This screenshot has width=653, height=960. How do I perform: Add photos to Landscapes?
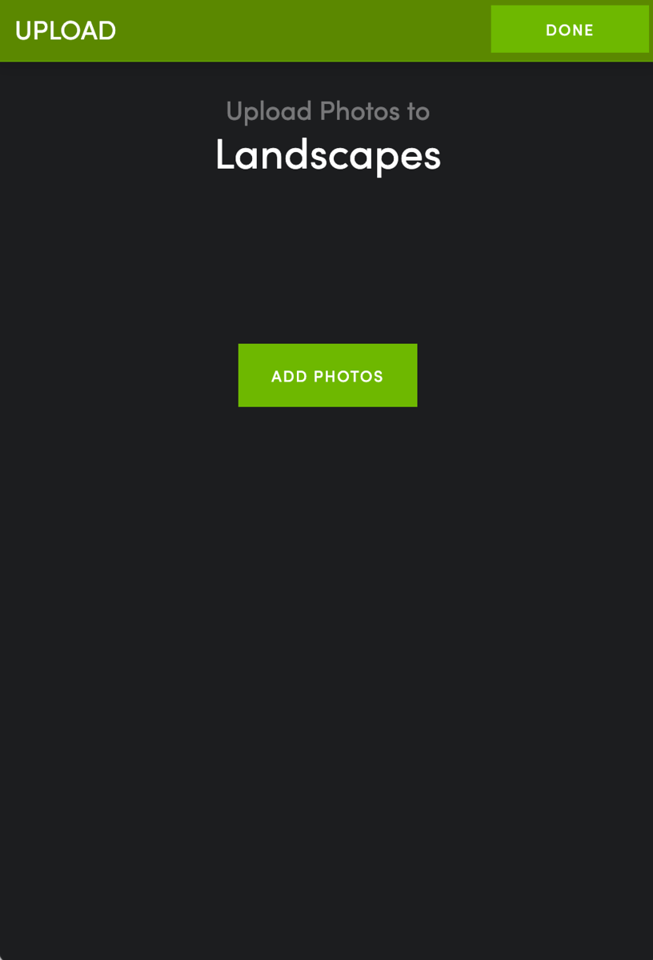327,376
